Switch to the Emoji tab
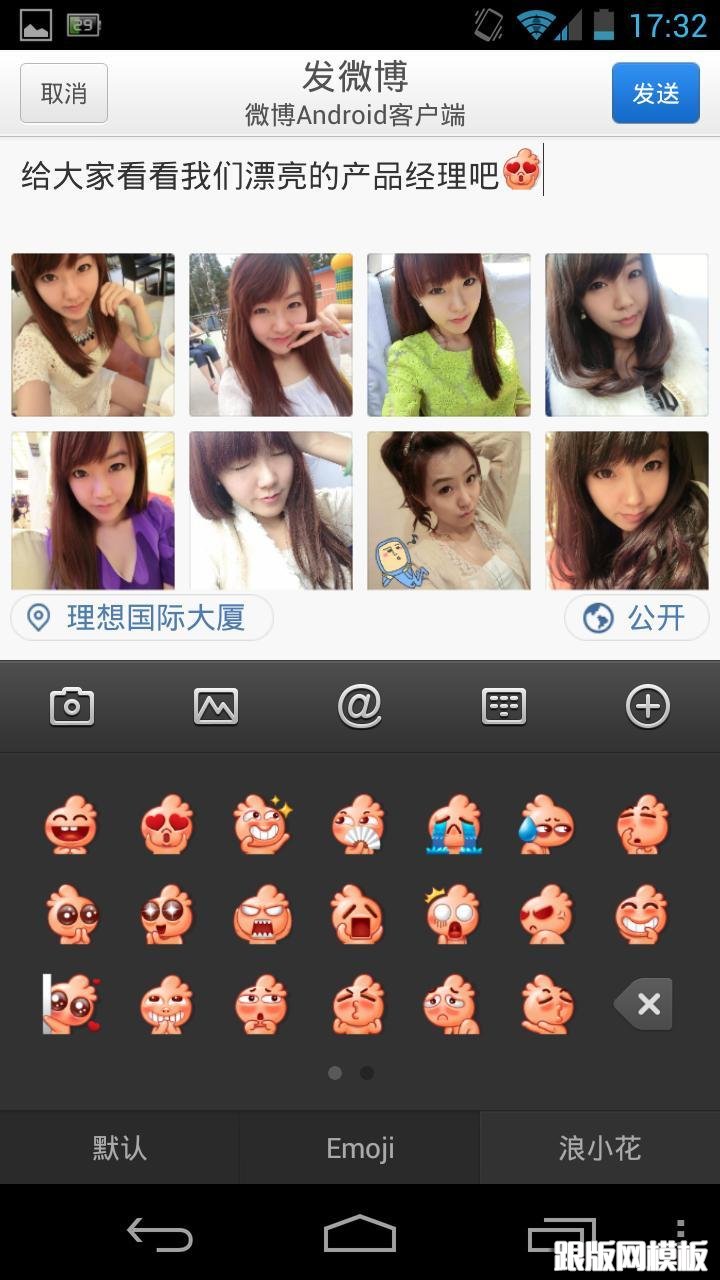 [360, 1148]
